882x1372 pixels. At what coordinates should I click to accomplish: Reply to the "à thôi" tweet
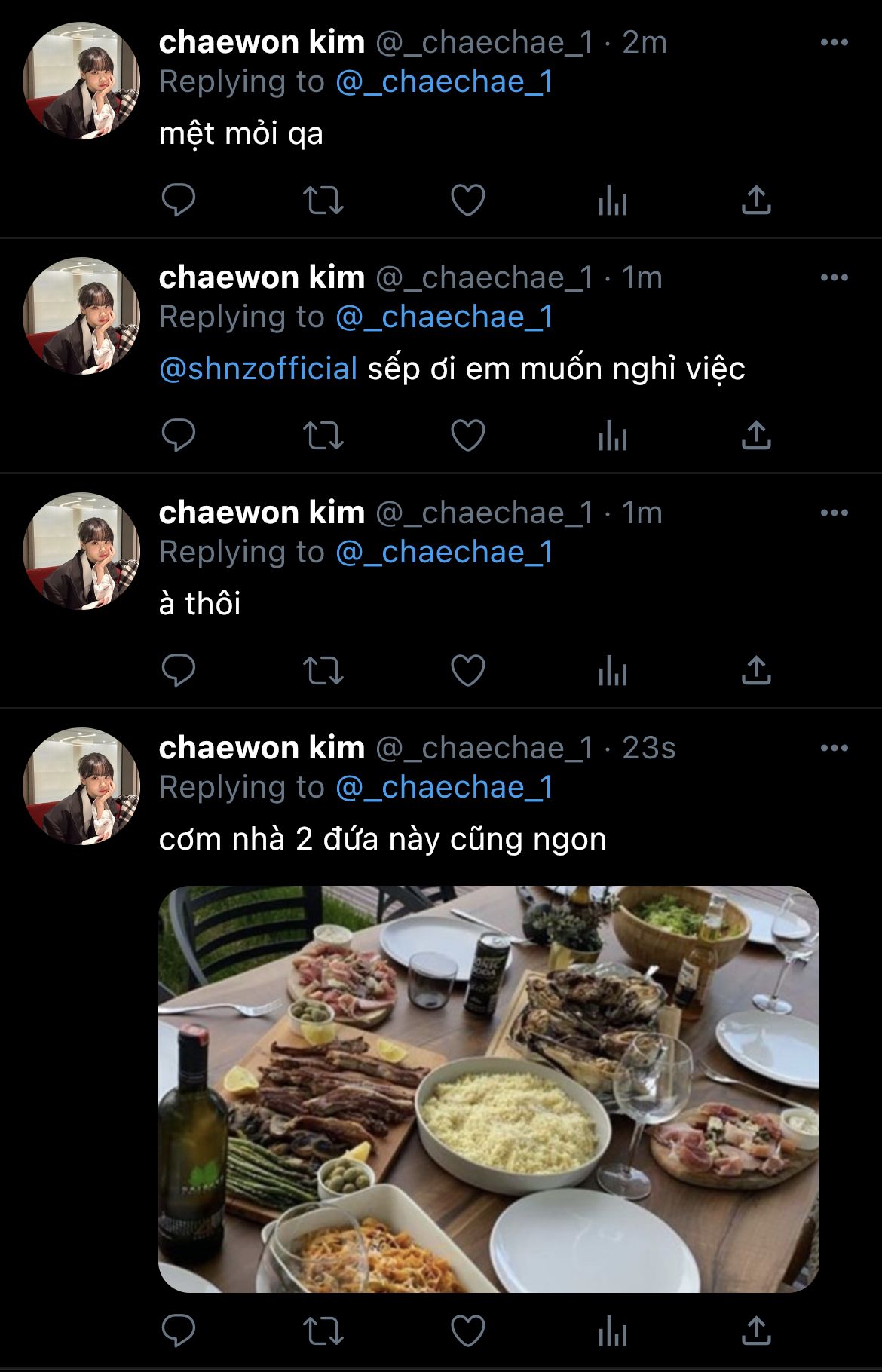click(x=179, y=670)
